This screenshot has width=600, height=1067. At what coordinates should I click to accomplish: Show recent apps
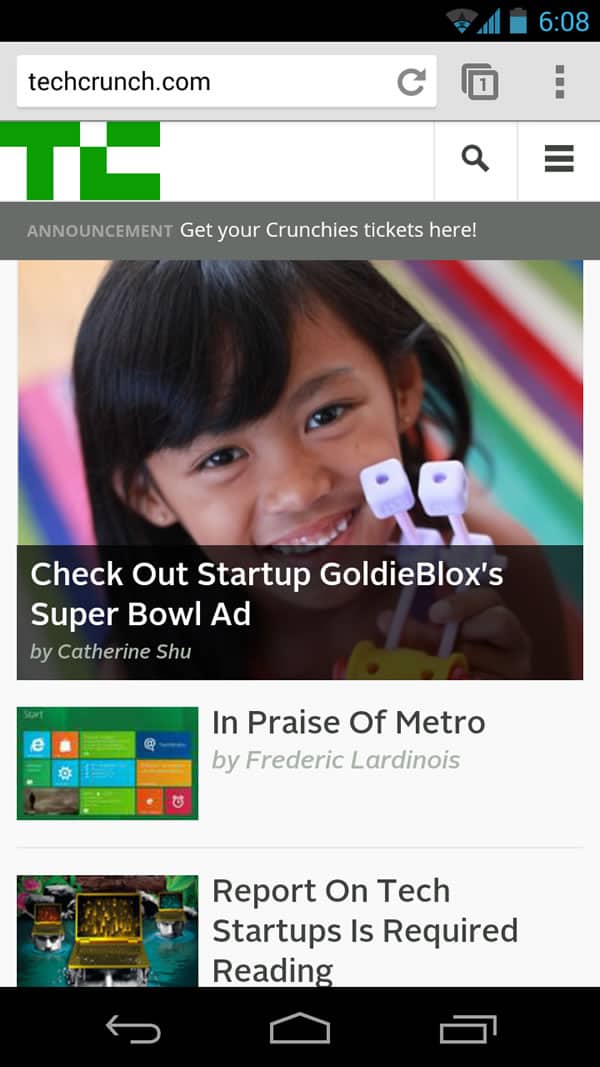pos(467,1028)
